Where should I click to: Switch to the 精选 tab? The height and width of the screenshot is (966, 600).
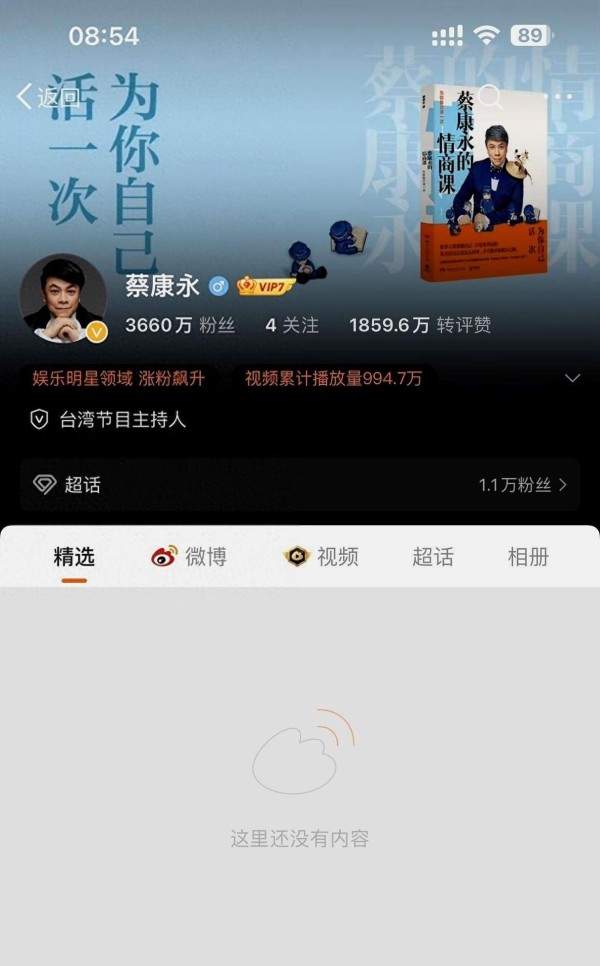click(74, 557)
